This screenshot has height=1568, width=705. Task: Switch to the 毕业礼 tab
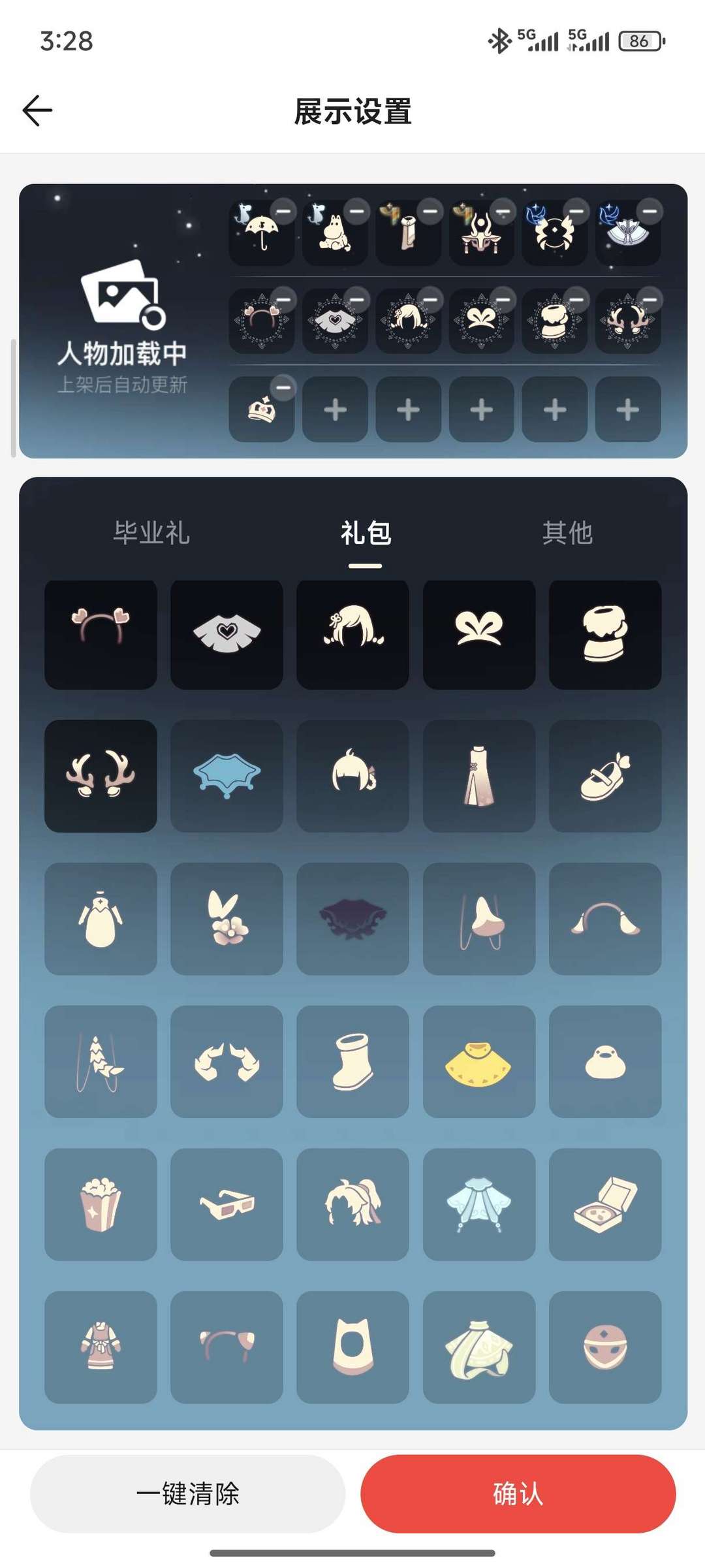(151, 534)
